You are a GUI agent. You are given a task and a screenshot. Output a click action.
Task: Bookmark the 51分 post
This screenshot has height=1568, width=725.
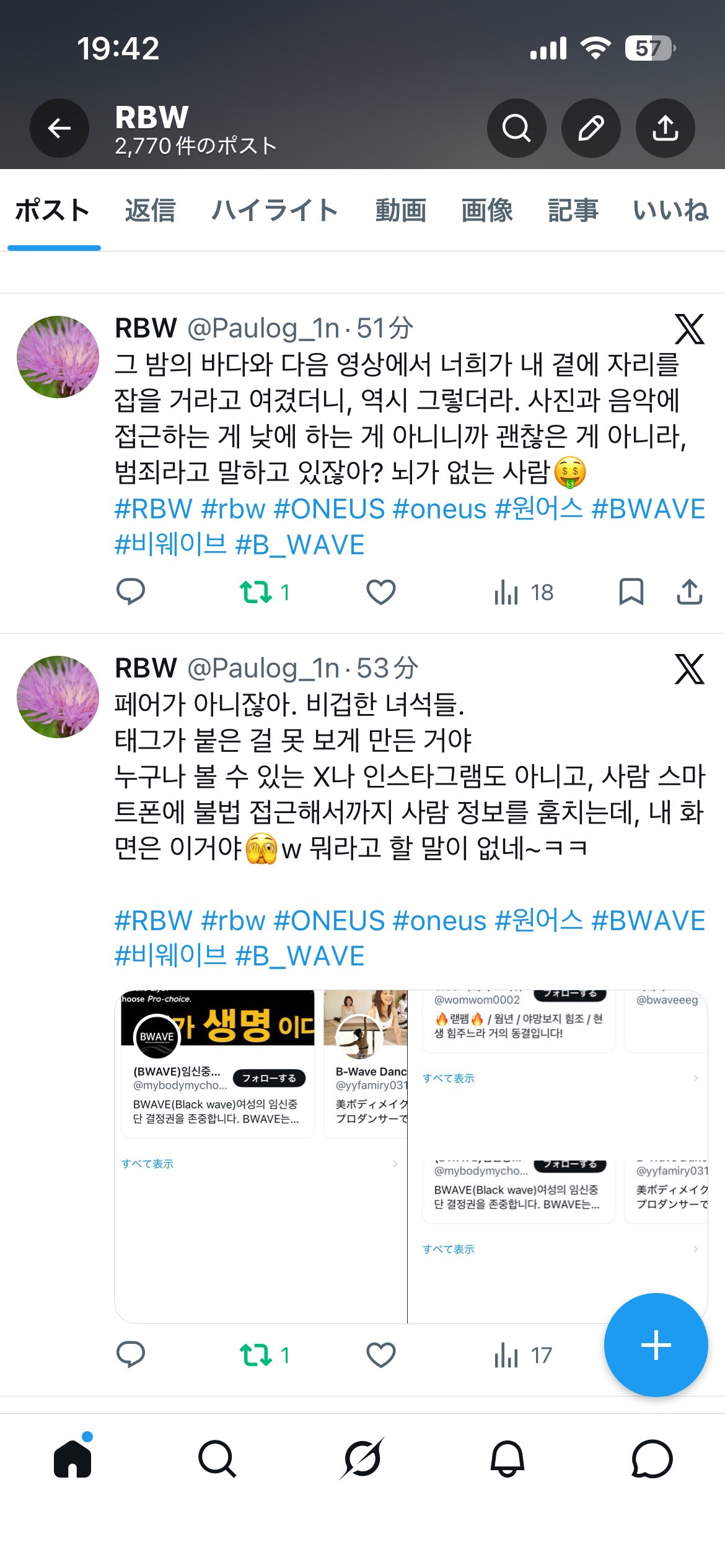tap(631, 592)
